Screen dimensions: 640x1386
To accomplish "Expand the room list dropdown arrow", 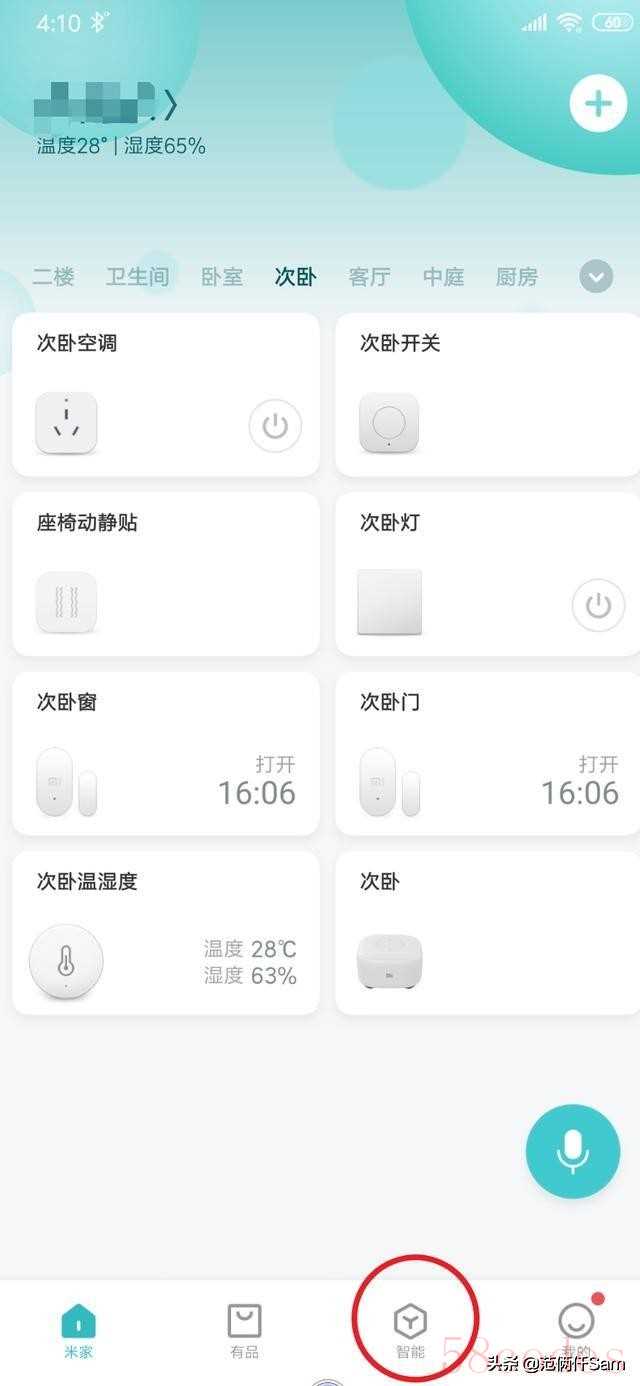I will pyautogui.click(x=597, y=277).
